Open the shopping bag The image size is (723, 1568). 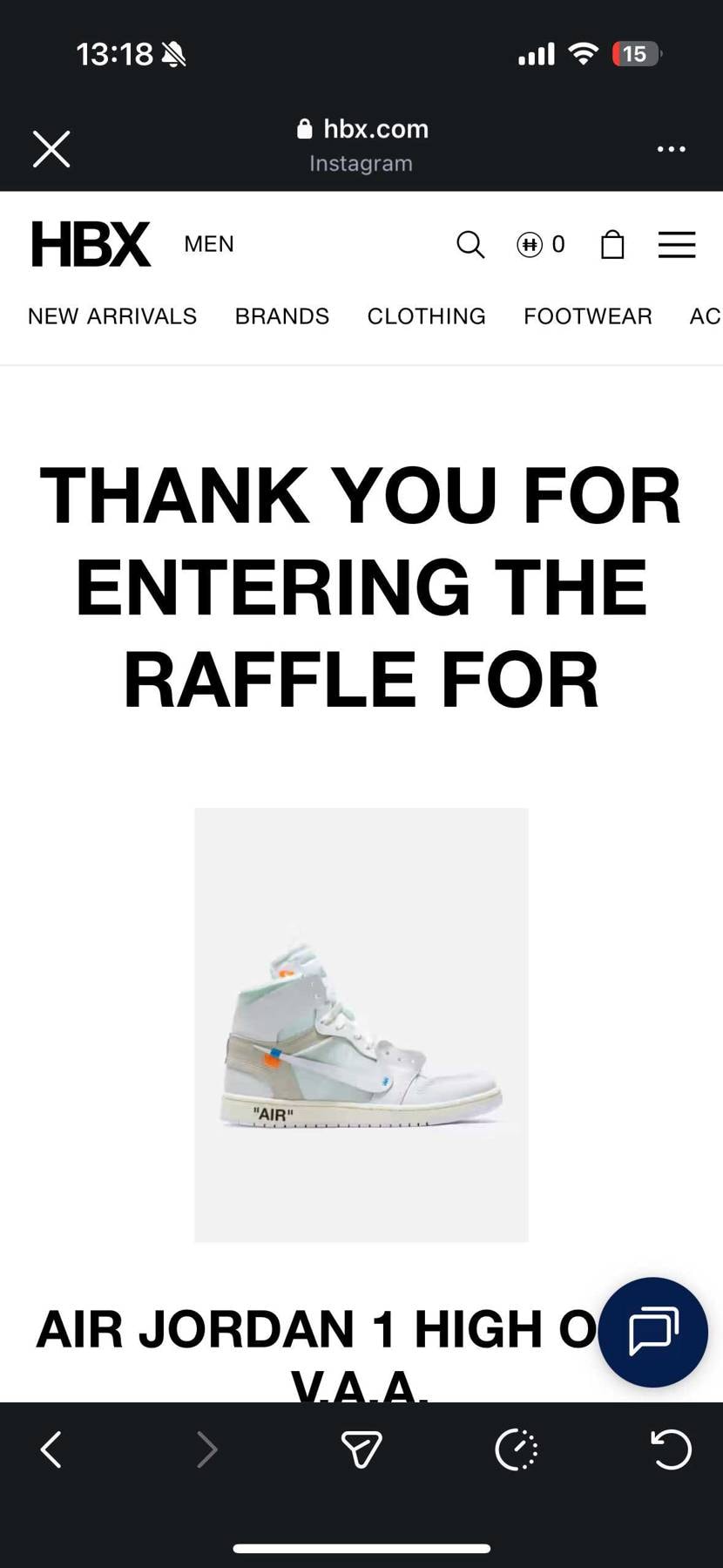[x=612, y=245]
